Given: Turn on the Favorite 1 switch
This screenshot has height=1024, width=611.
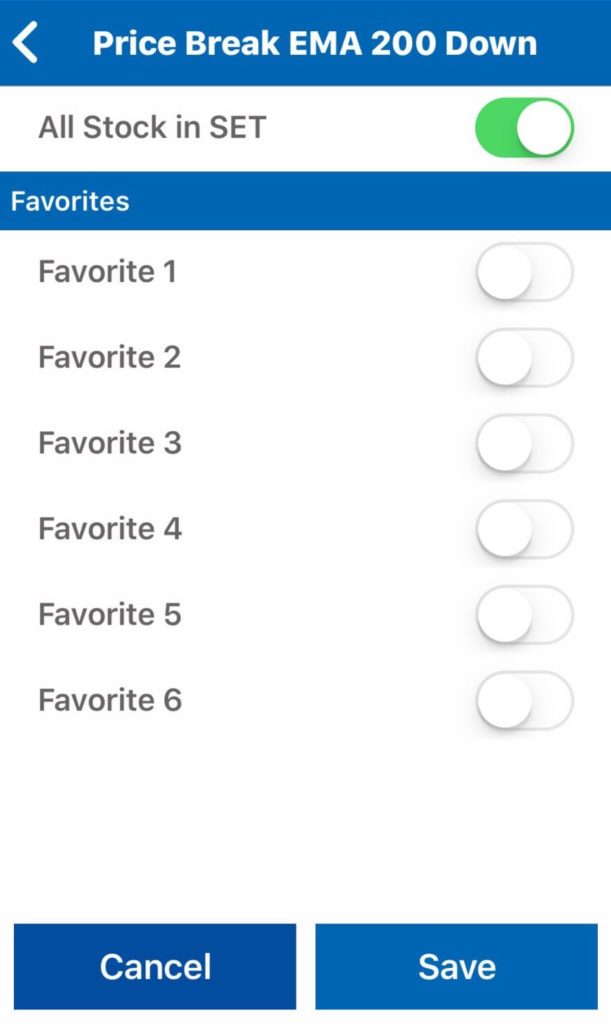Looking at the screenshot, I should coord(524,272).
